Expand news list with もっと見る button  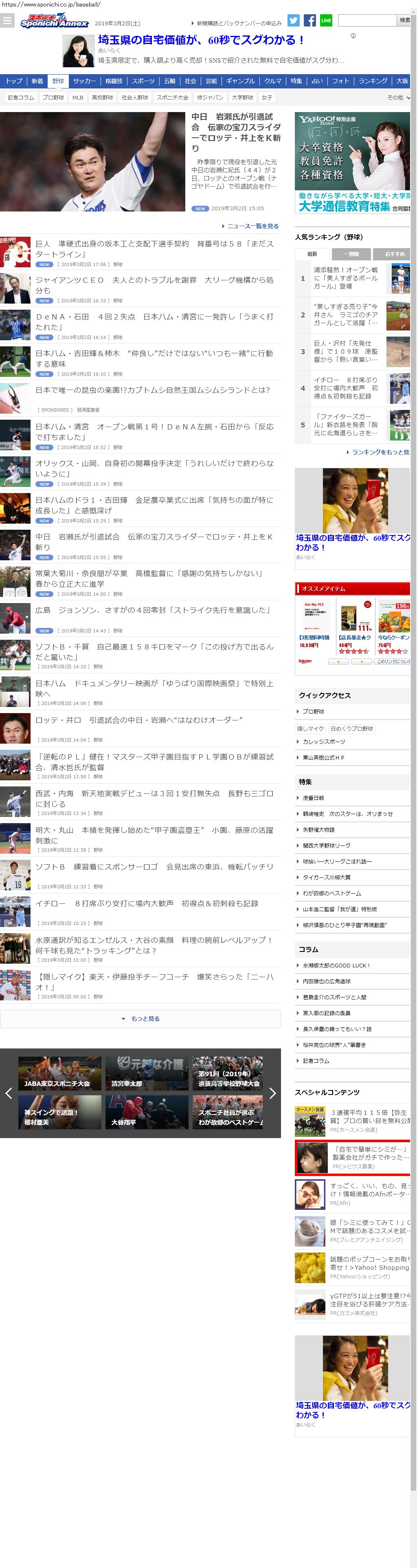[x=140, y=1018]
